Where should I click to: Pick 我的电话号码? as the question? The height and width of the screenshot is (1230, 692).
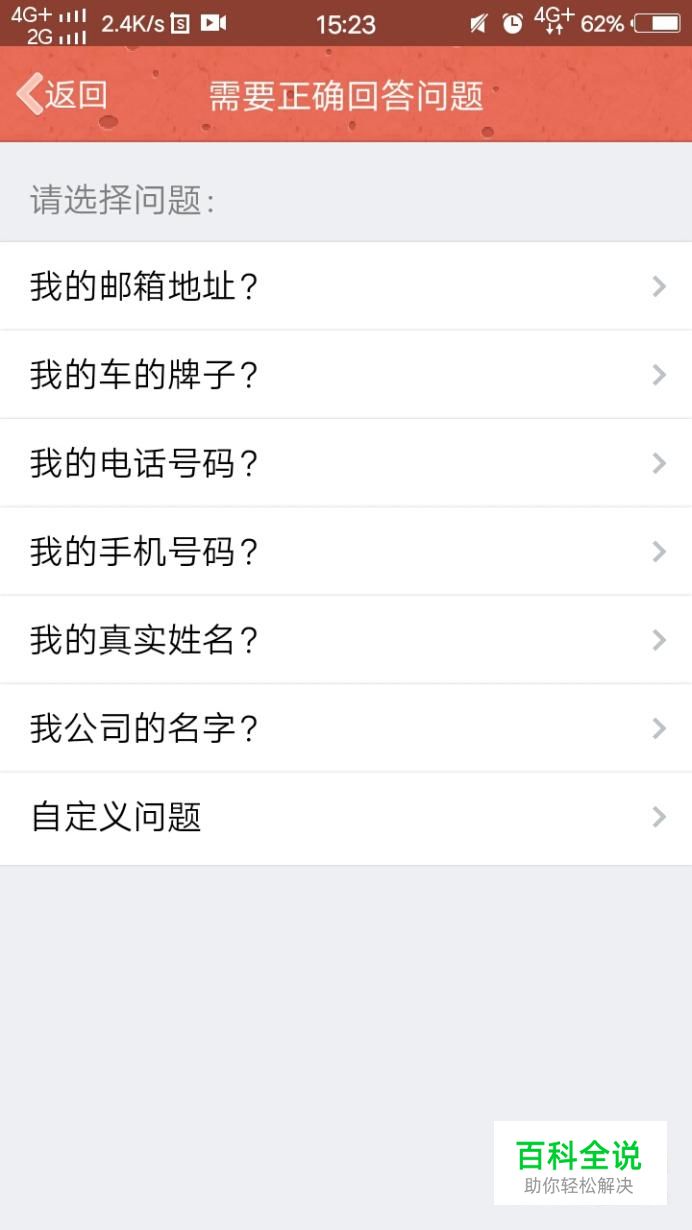click(x=346, y=463)
